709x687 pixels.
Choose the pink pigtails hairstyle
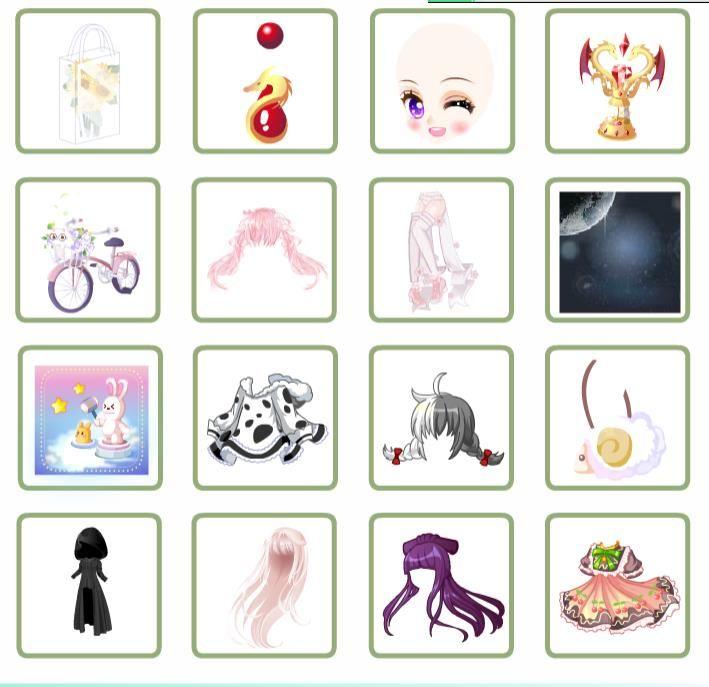(x=265, y=251)
